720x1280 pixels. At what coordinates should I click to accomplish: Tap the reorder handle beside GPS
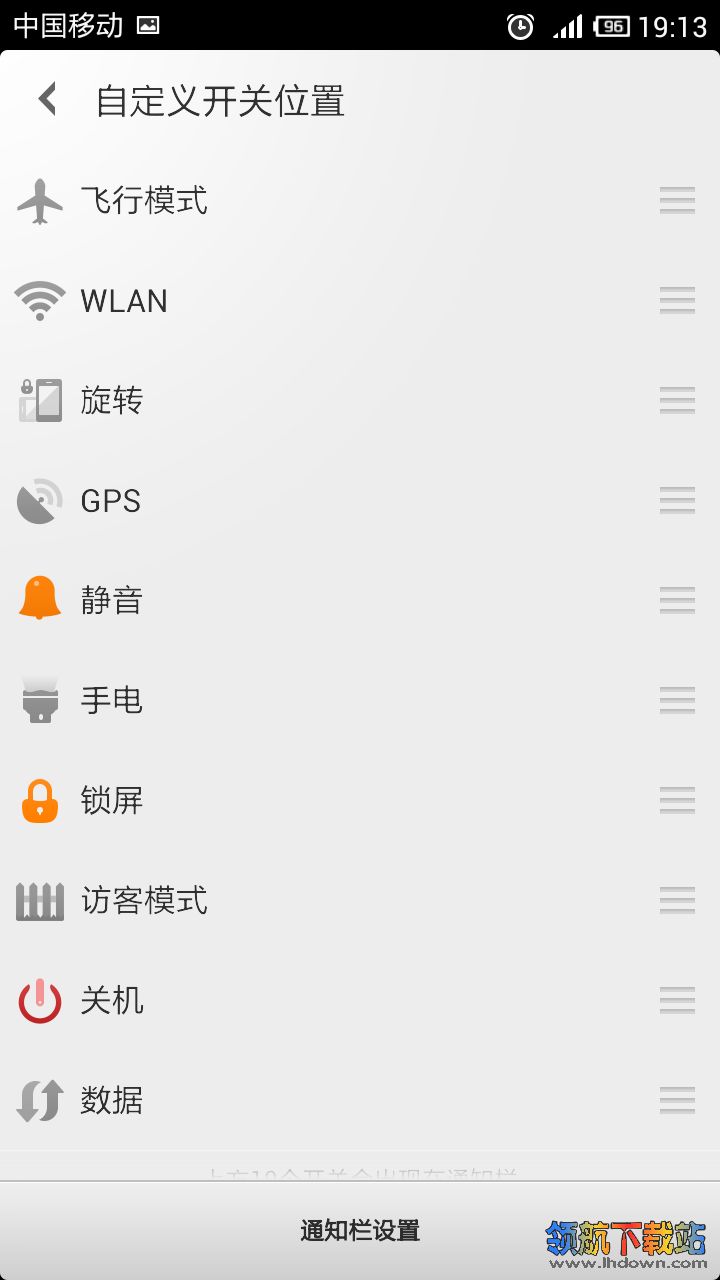tap(677, 500)
